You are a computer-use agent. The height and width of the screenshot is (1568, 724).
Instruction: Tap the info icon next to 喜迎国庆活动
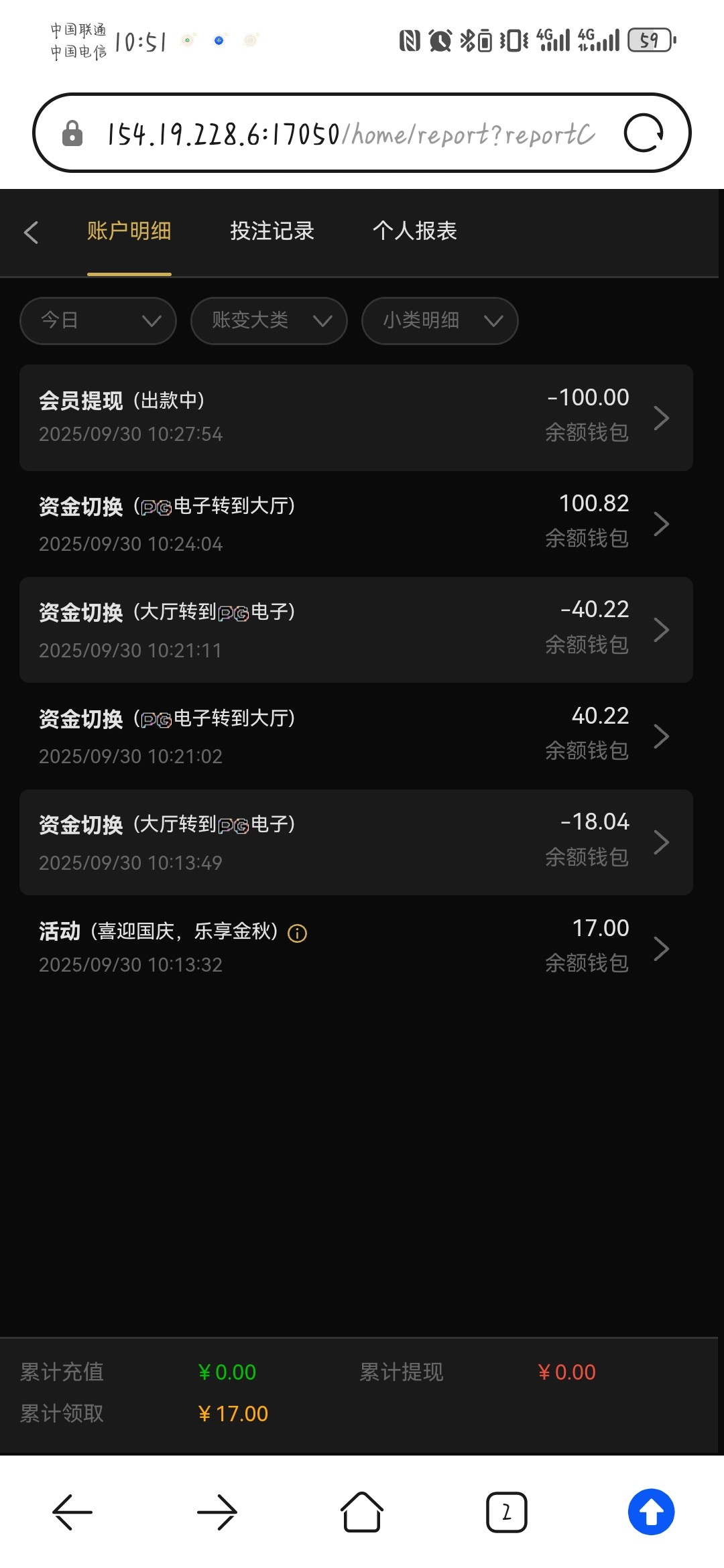(x=297, y=933)
